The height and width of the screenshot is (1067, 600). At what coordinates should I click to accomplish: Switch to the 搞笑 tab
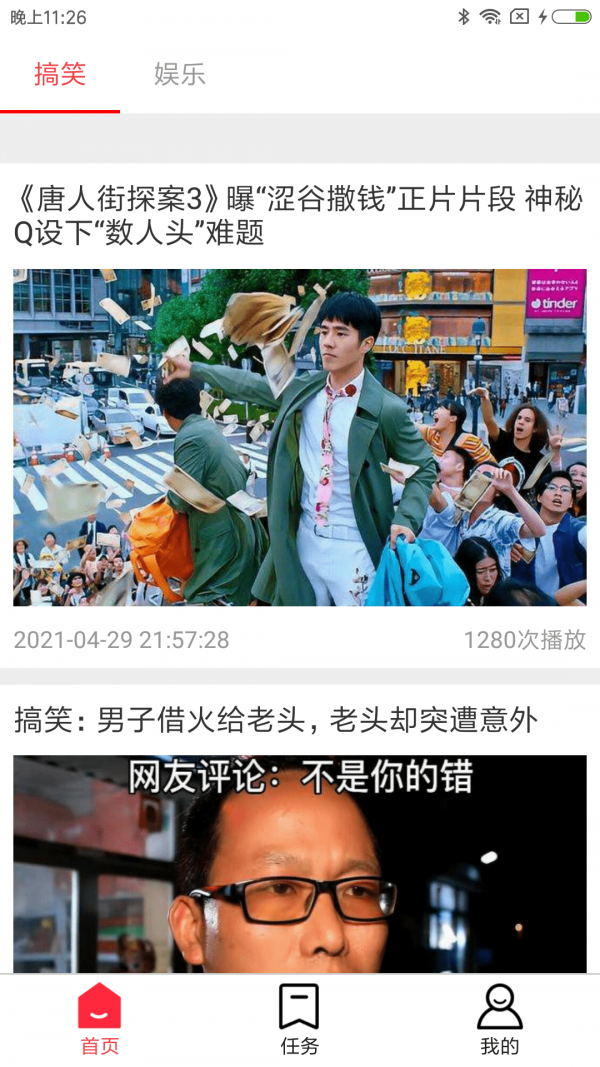point(60,75)
